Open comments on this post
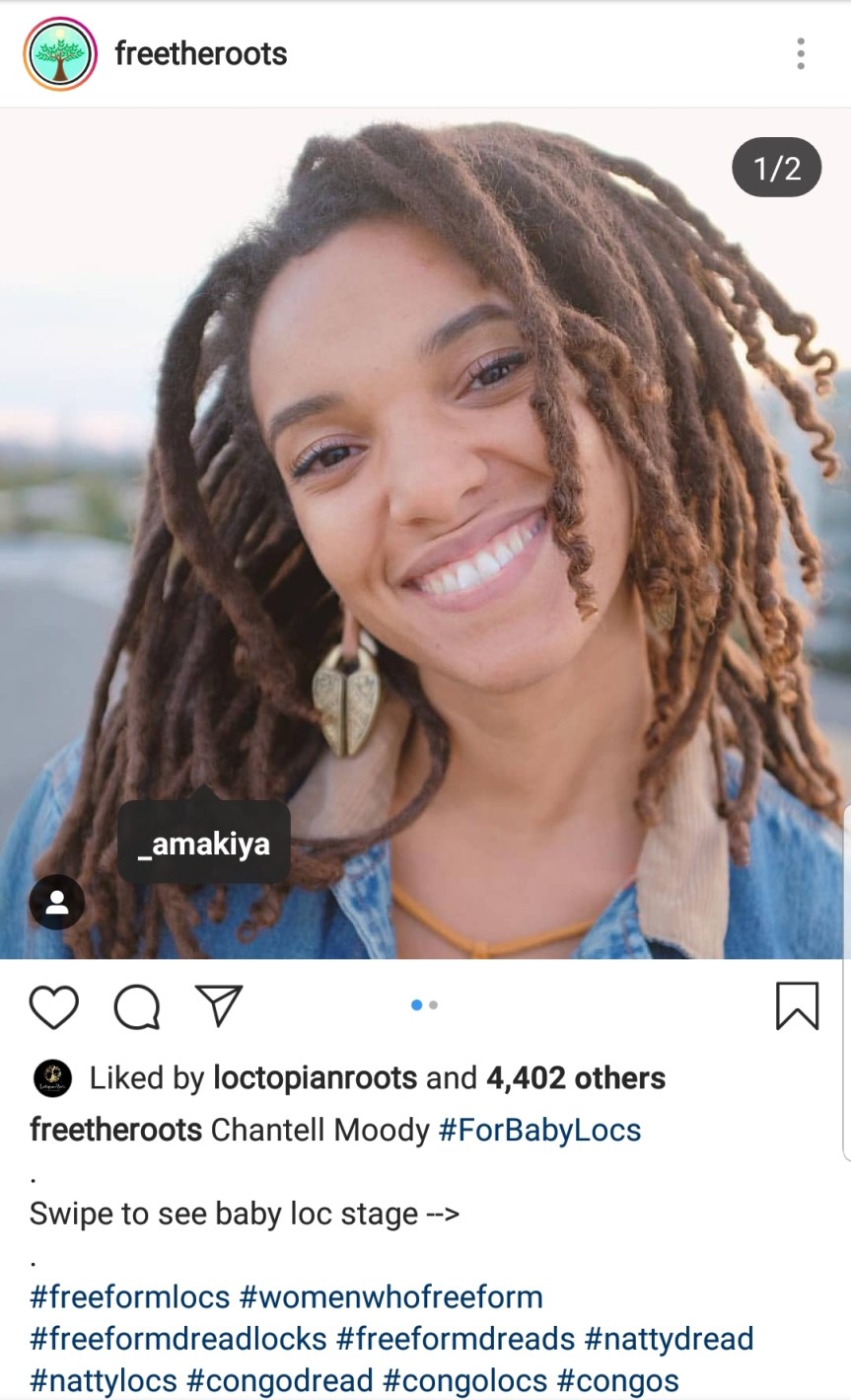This screenshot has width=851, height=1400. click(x=136, y=1006)
